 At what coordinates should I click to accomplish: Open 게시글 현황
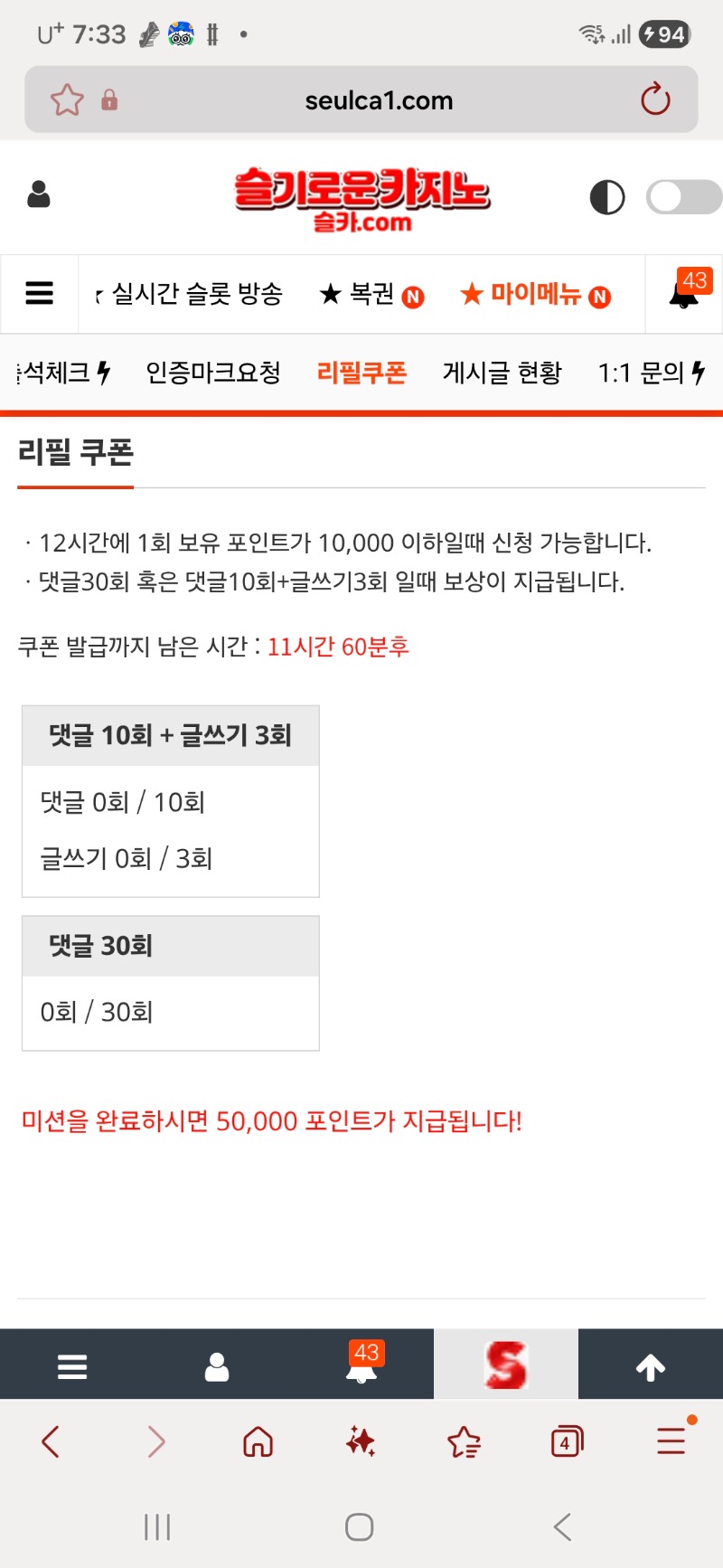coord(502,373)
